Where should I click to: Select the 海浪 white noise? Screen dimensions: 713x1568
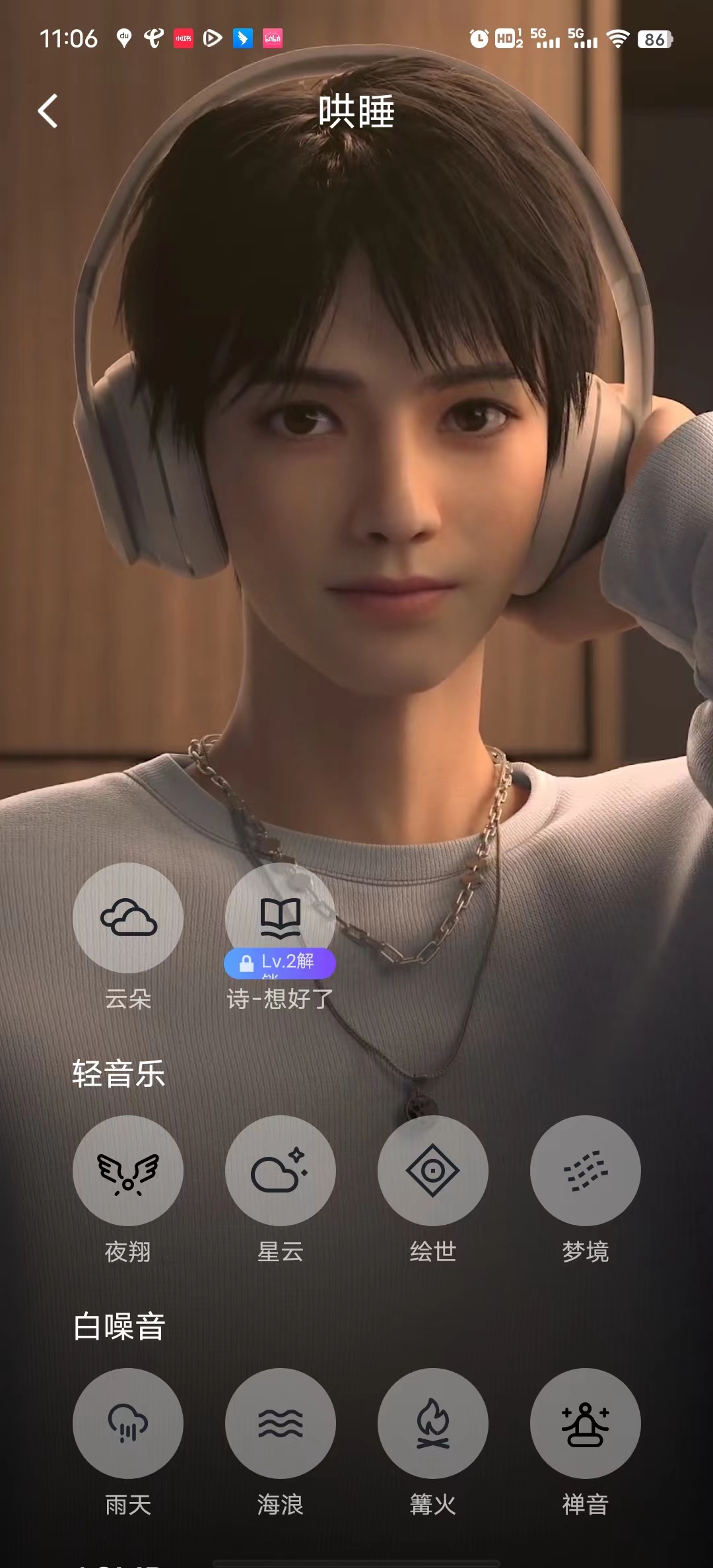coord(280,1423)
